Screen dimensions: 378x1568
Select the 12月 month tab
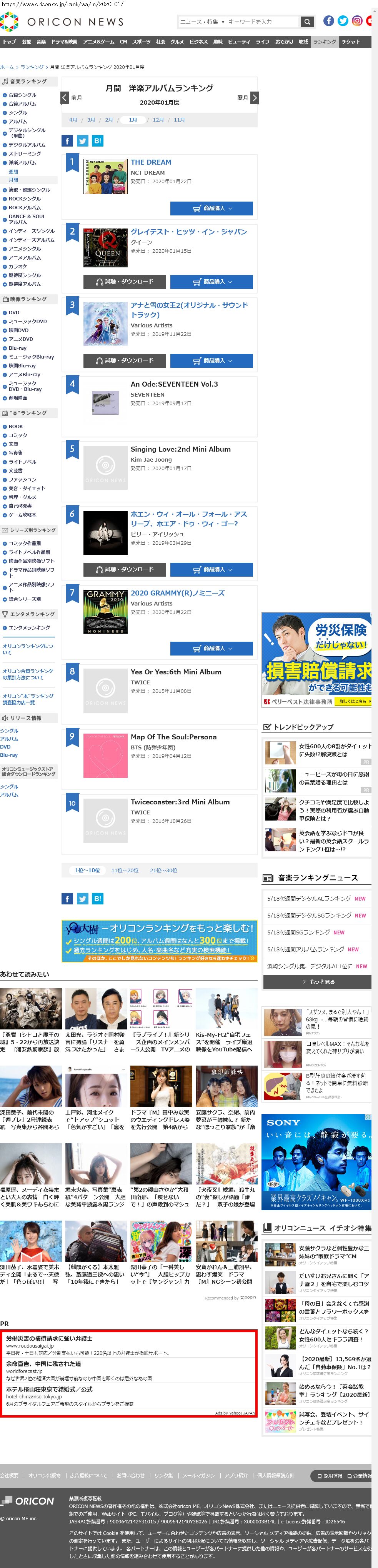158,120
